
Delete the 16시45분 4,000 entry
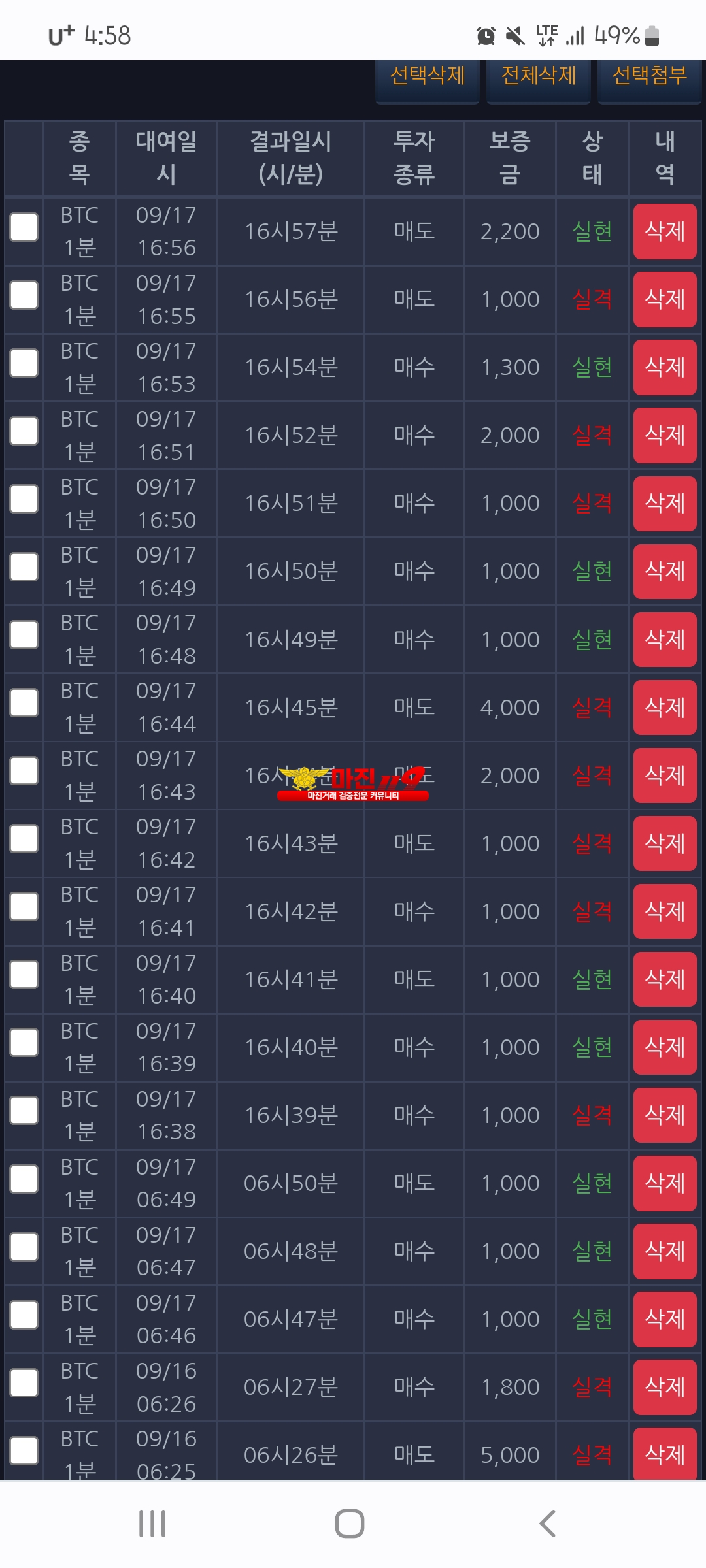[665, 707]
